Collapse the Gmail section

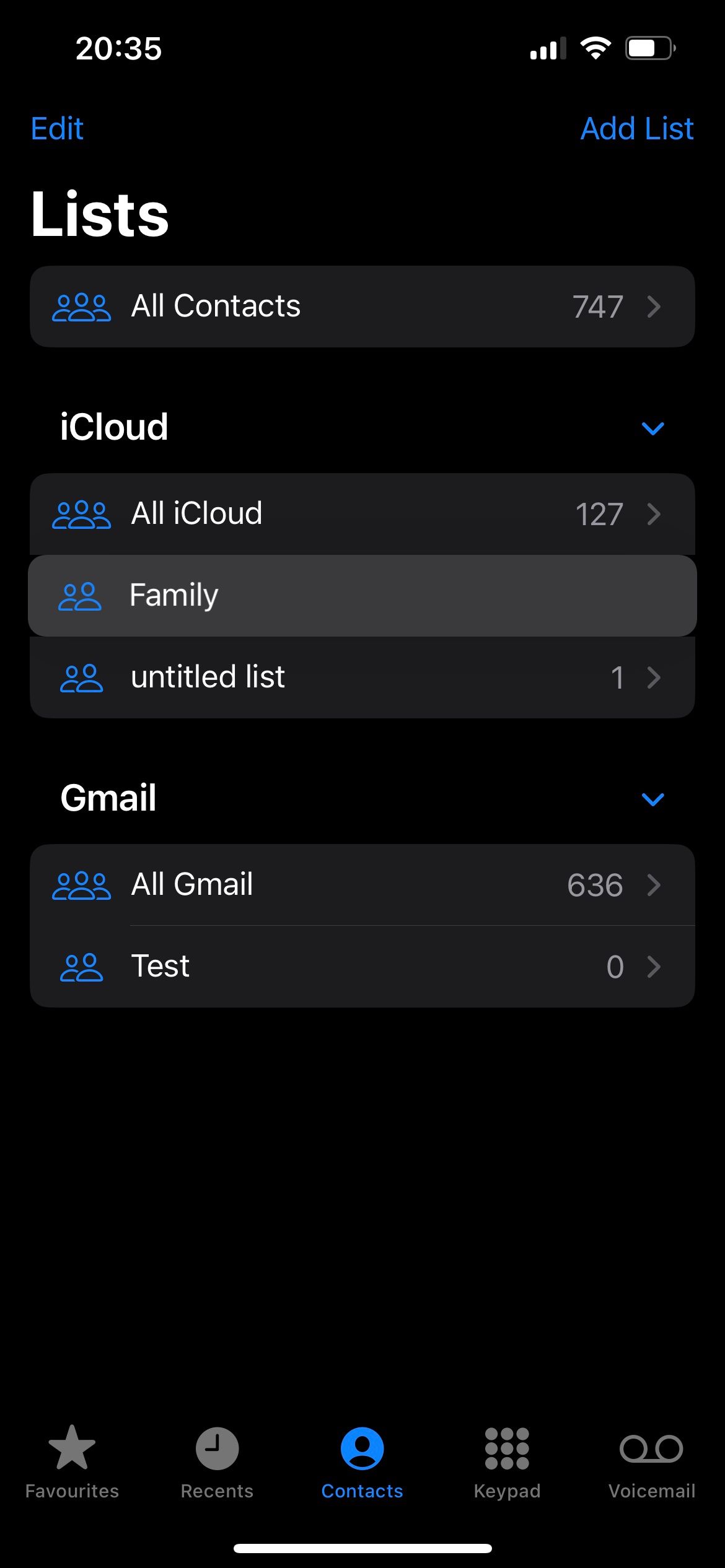[x=652, y=799]
